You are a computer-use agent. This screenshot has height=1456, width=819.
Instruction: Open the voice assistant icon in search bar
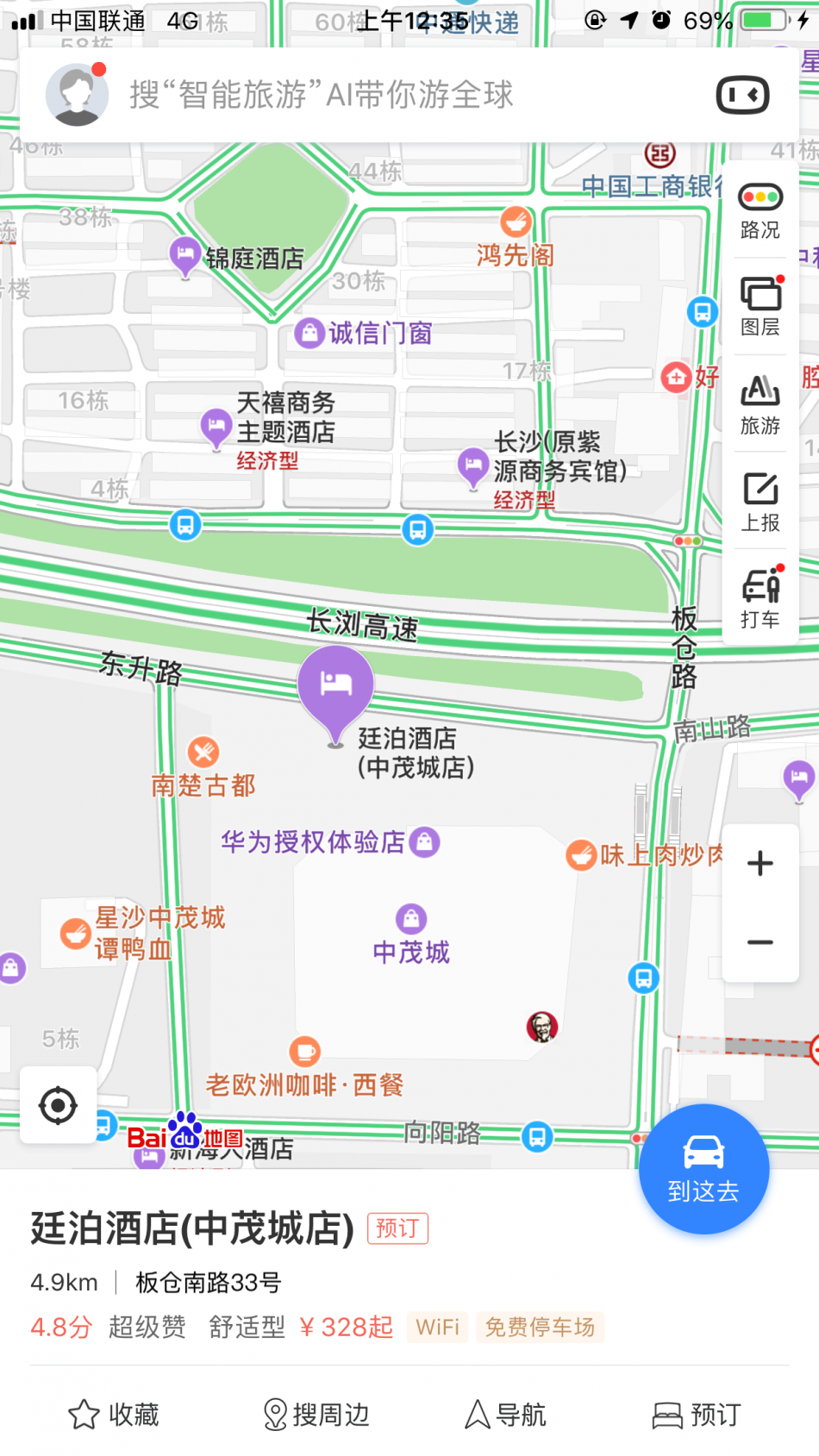(x=743, y=95)
